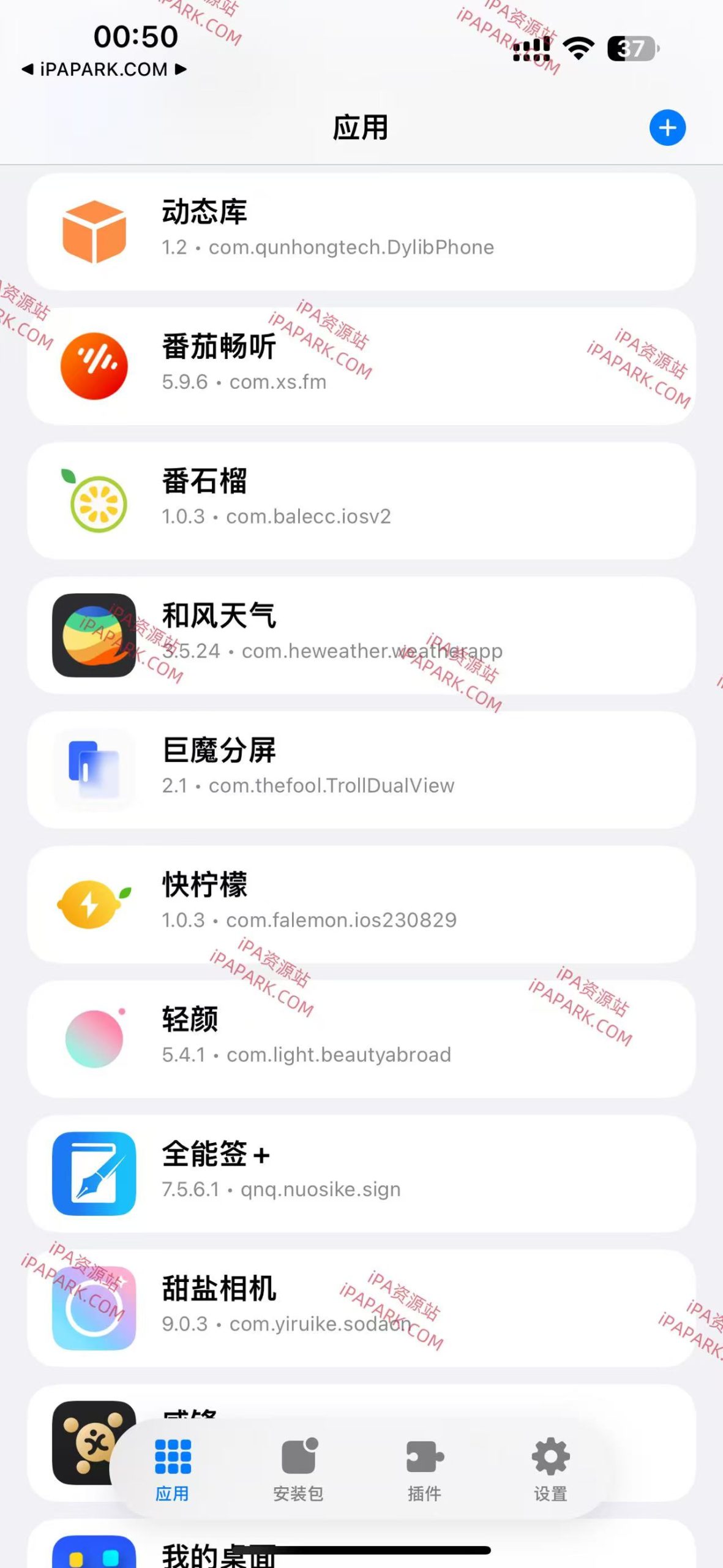Tap the iPAPARK.COM back link top left
The height and width of the screenshot is (1568, 723).
102,69
